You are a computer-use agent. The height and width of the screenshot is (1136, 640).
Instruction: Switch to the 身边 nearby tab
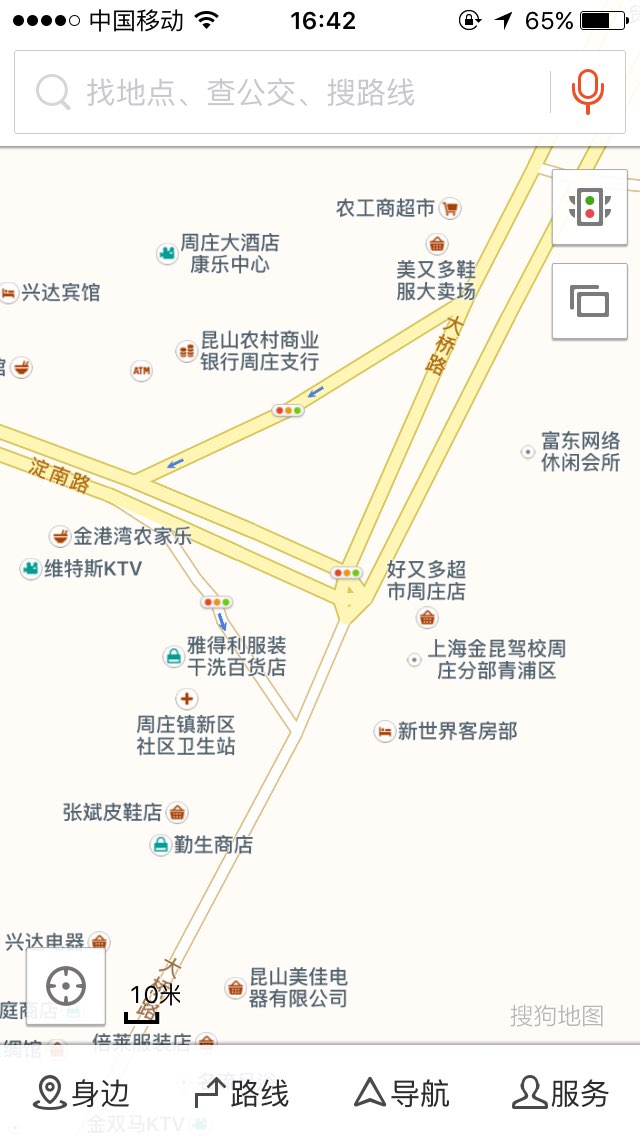coord(81,1093)
